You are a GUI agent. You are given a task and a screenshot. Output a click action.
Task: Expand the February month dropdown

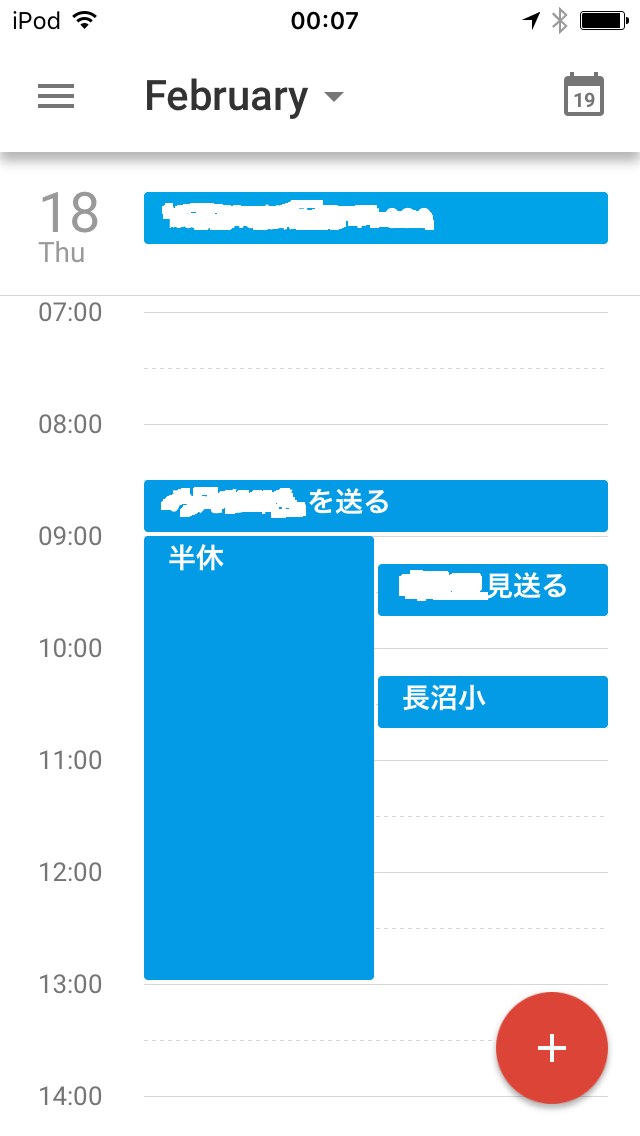coord(244,97)
